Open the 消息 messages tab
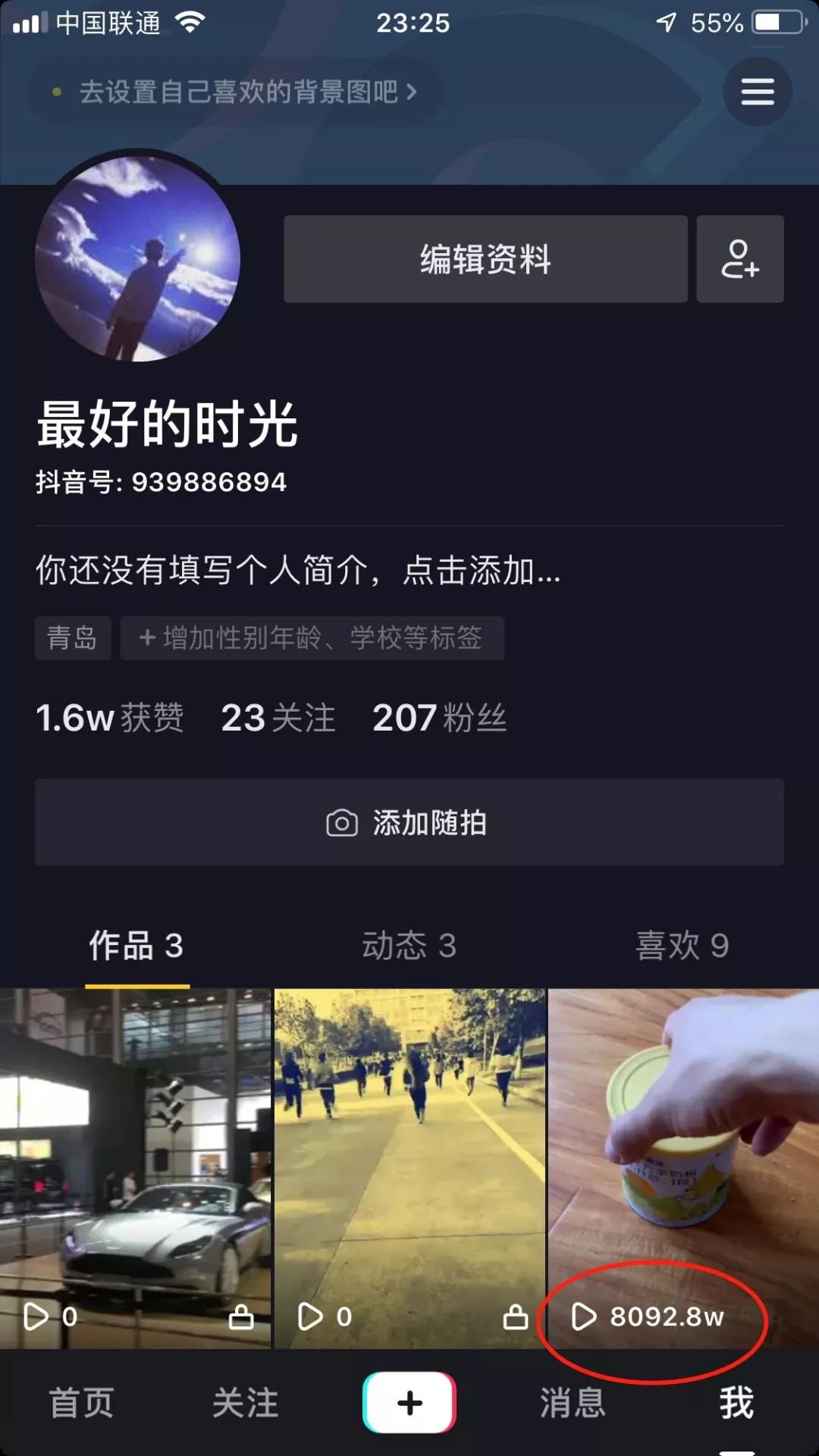This screenshot has width=819, height=1456. coord(573,1402)
